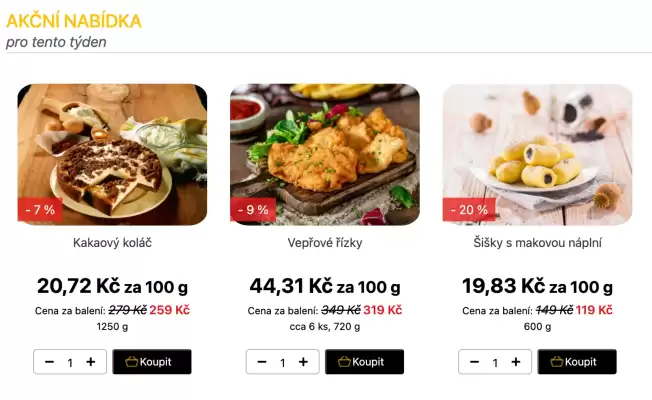Buy Kakaový koláč with Koupit button

[152, 362]
